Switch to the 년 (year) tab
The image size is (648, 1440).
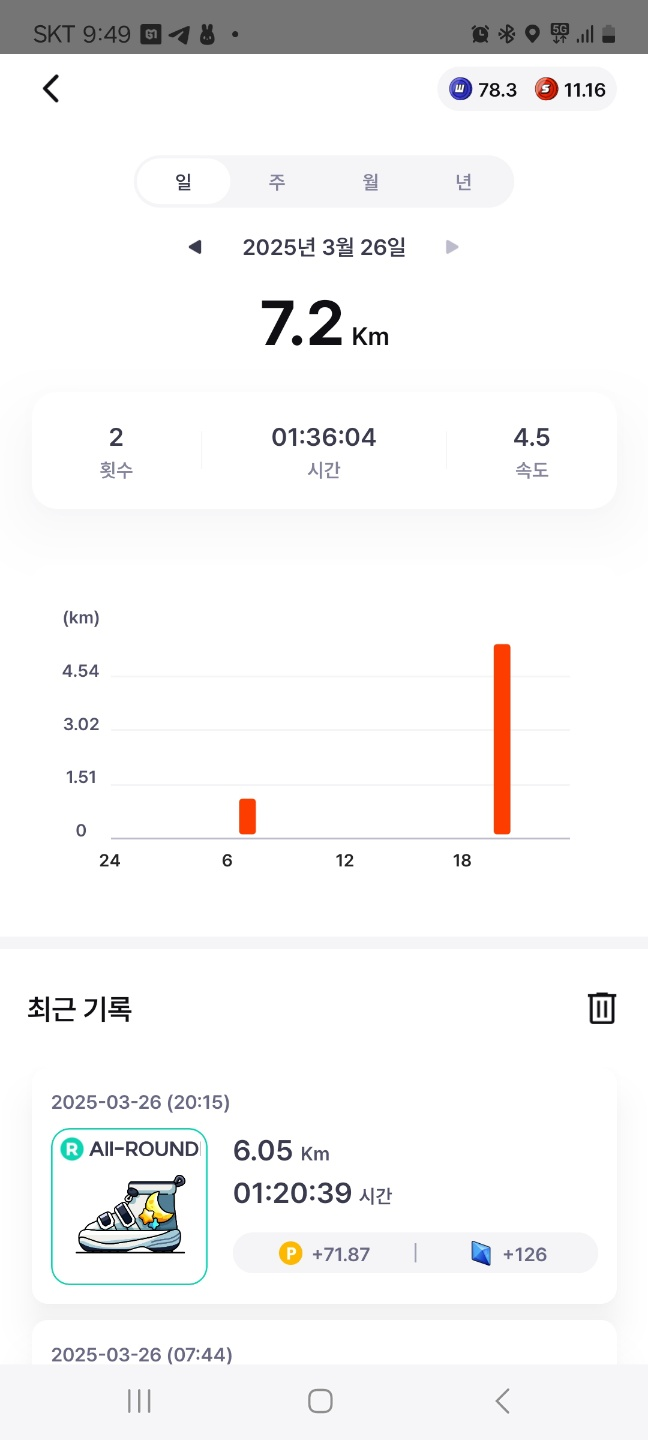(x=463, y=182)
